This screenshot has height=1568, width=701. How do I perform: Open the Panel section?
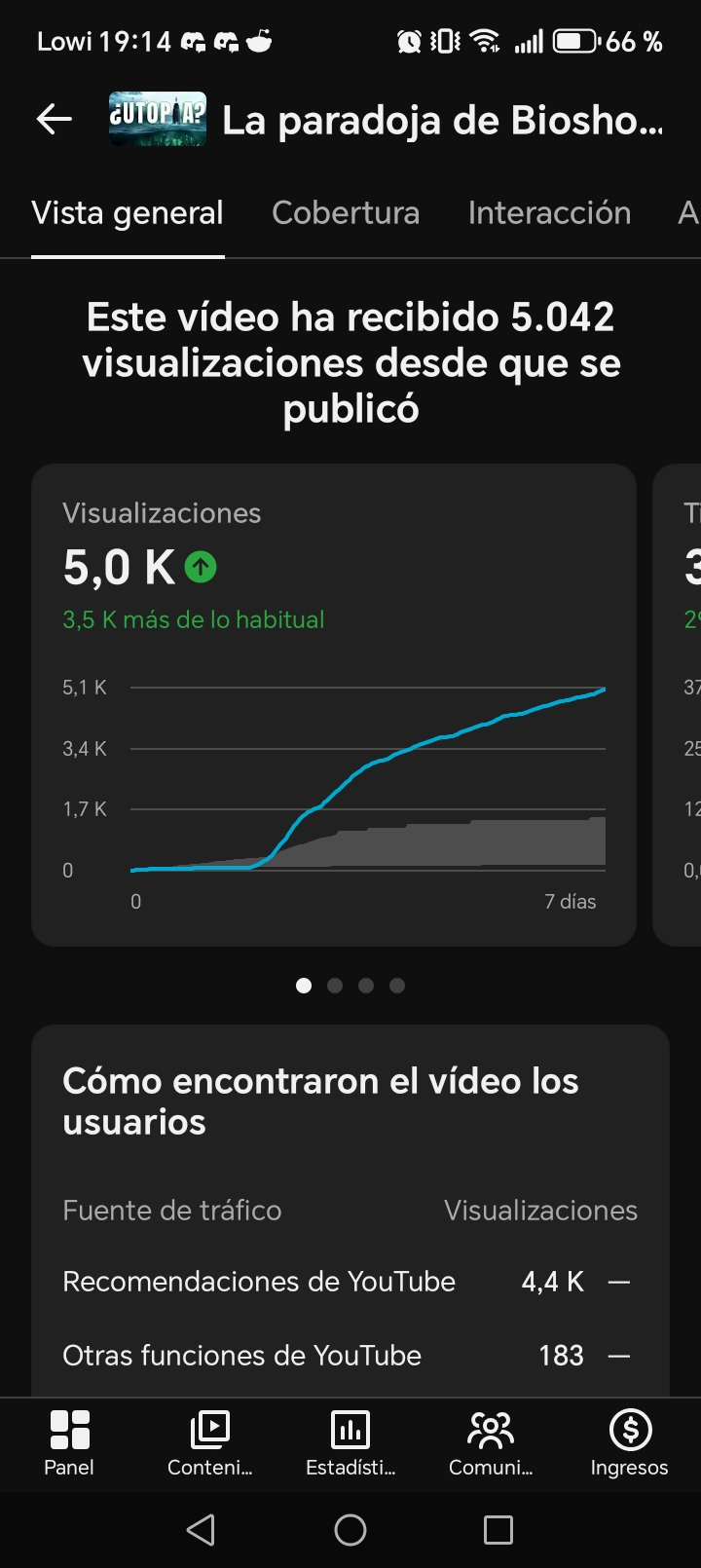pos(69,1443)
